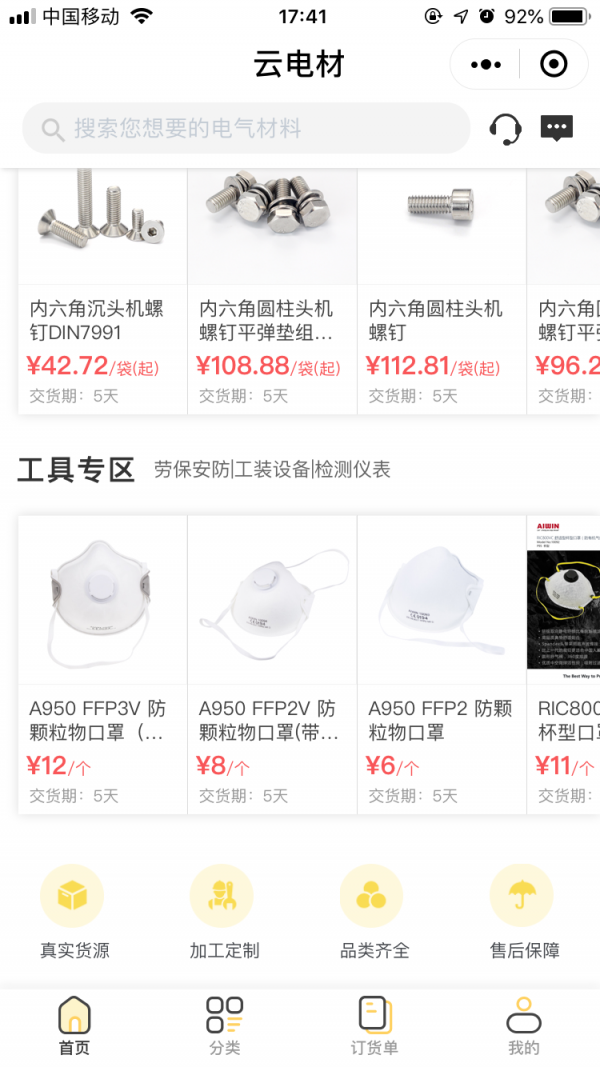The image size is (600, 1067).
Task: Switch to the 我的 tab
Action: (x=523, y=1026)
